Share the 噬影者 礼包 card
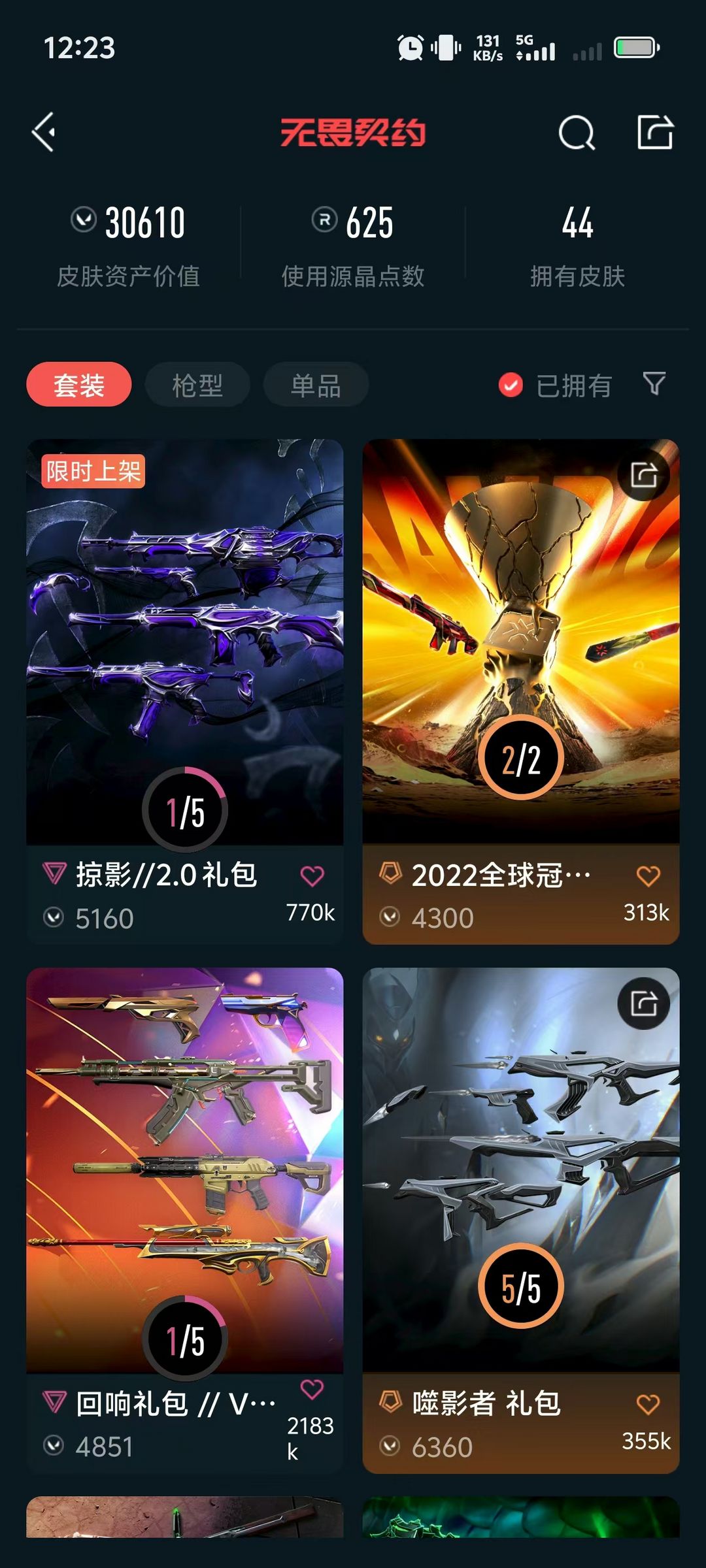The width and height of the screenshot is (706, 1568). tap(644, 1004)
